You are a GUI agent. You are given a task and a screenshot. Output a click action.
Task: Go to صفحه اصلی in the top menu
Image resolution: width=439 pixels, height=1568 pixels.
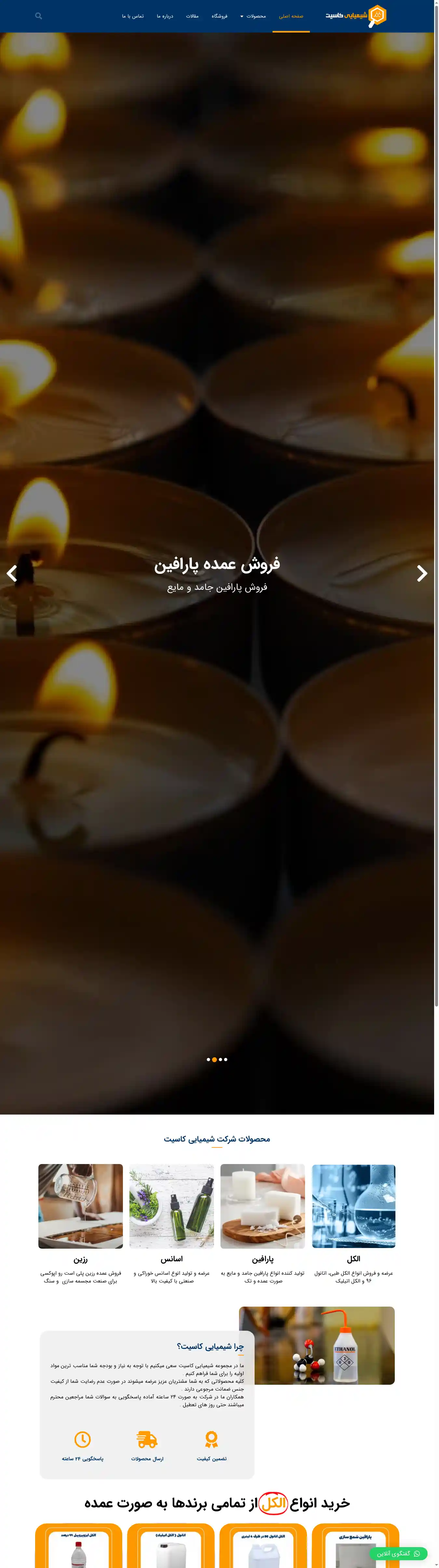pos(291,16)
